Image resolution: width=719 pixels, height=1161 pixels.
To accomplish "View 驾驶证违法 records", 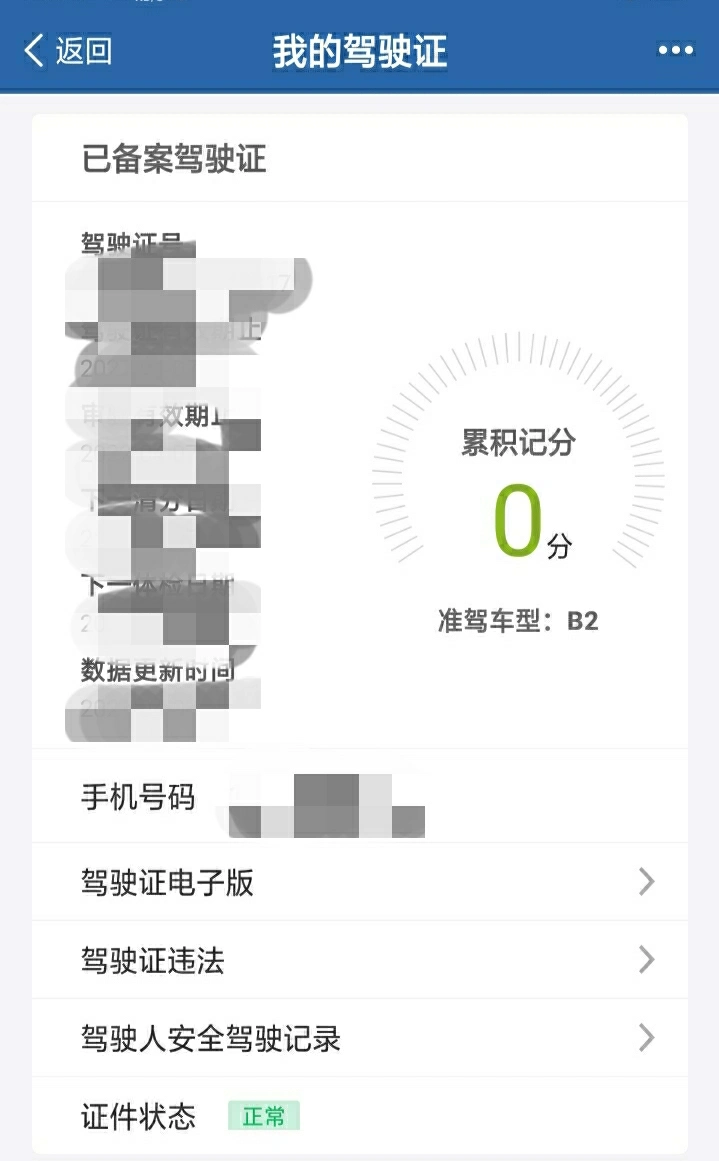I will [360, 960].
